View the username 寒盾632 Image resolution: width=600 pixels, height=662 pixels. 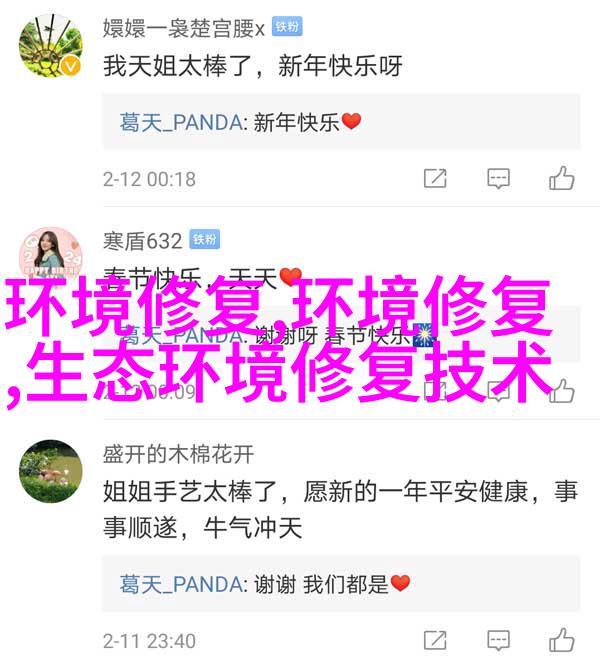pyautogui.click(x=142, y=240)
